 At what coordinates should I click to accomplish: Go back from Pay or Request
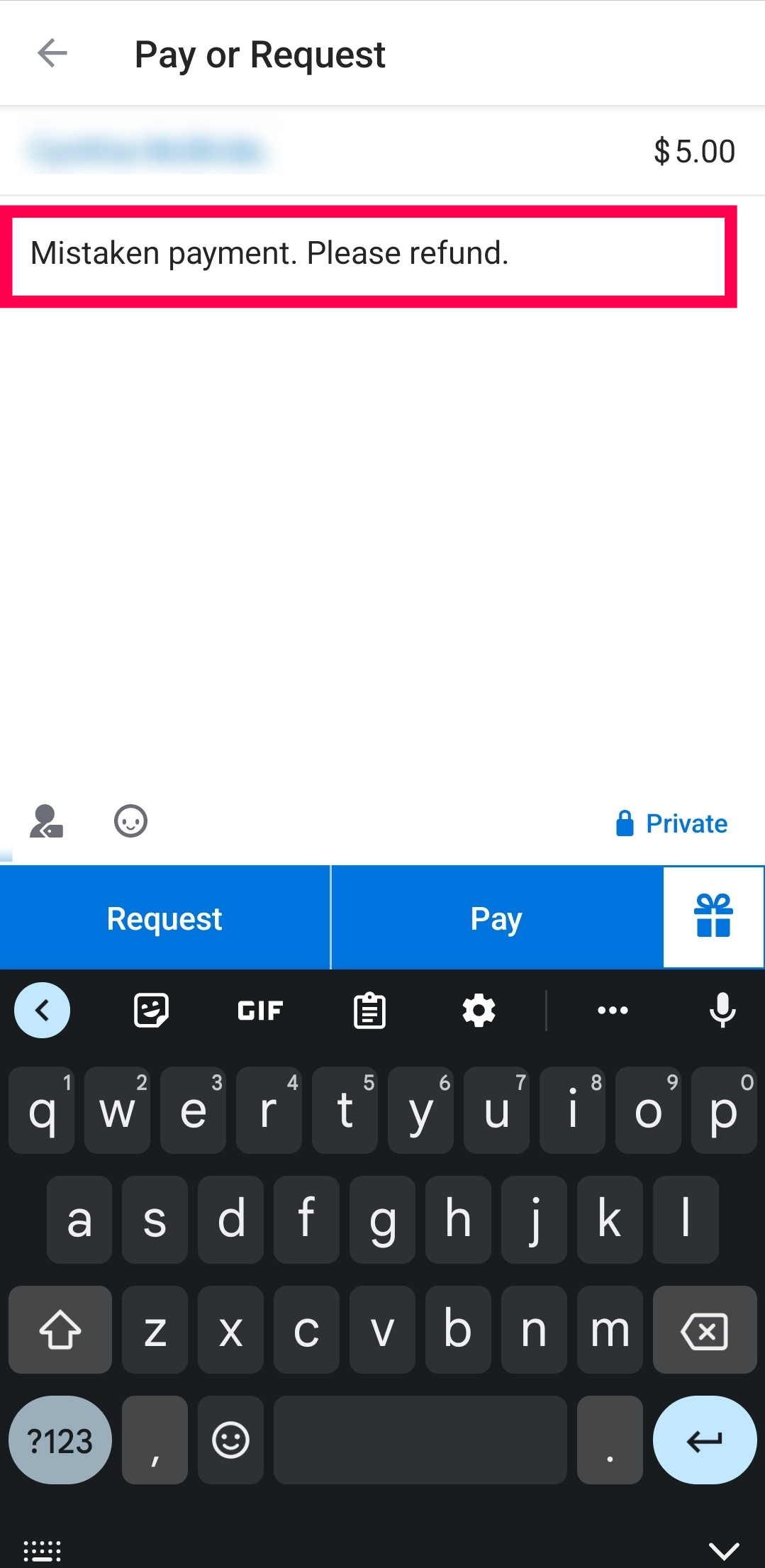click(52, 53)
